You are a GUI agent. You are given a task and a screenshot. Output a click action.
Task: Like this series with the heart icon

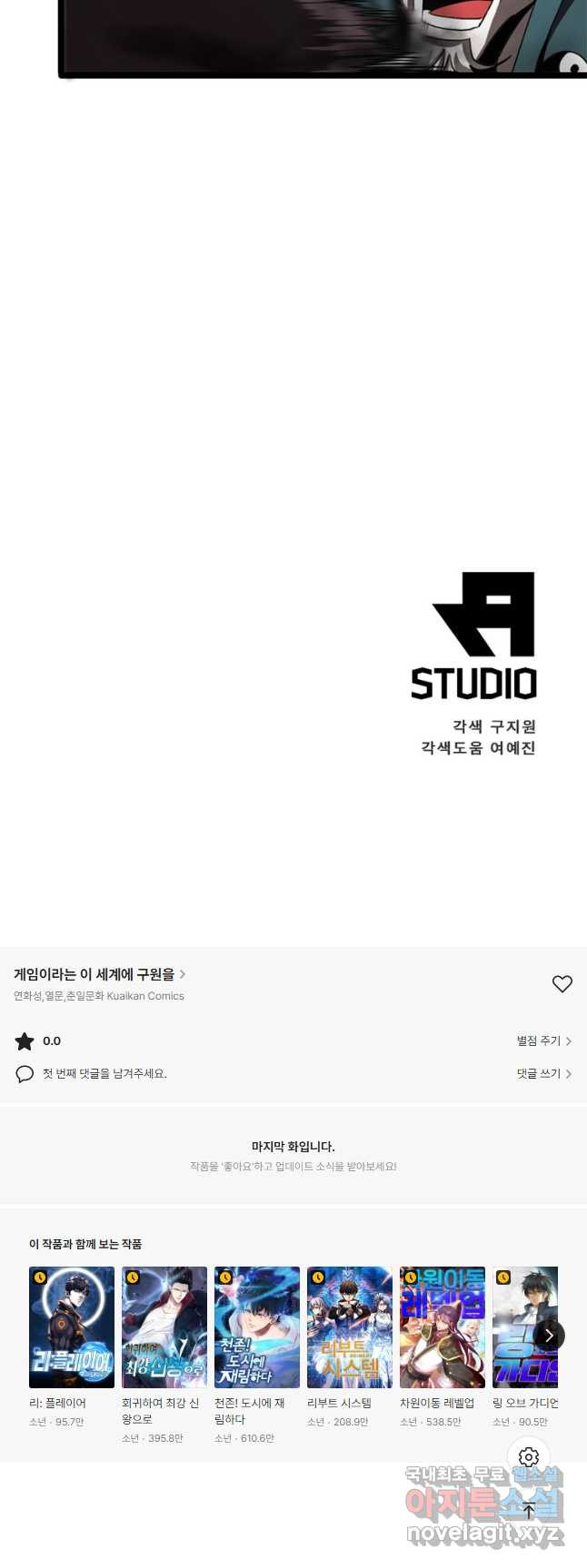562,983
